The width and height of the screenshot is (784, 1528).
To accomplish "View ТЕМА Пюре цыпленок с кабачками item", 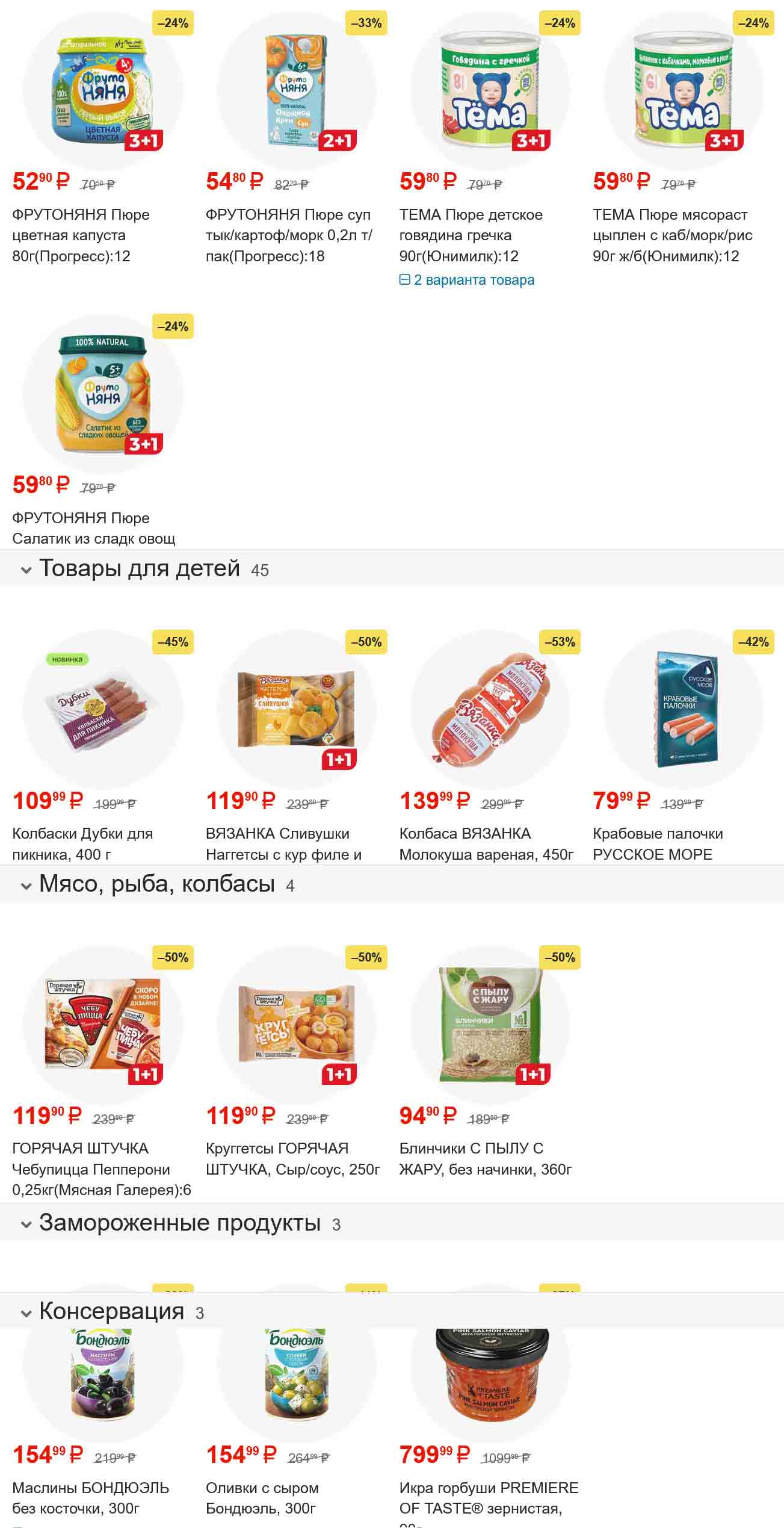I will click(672, 235).
